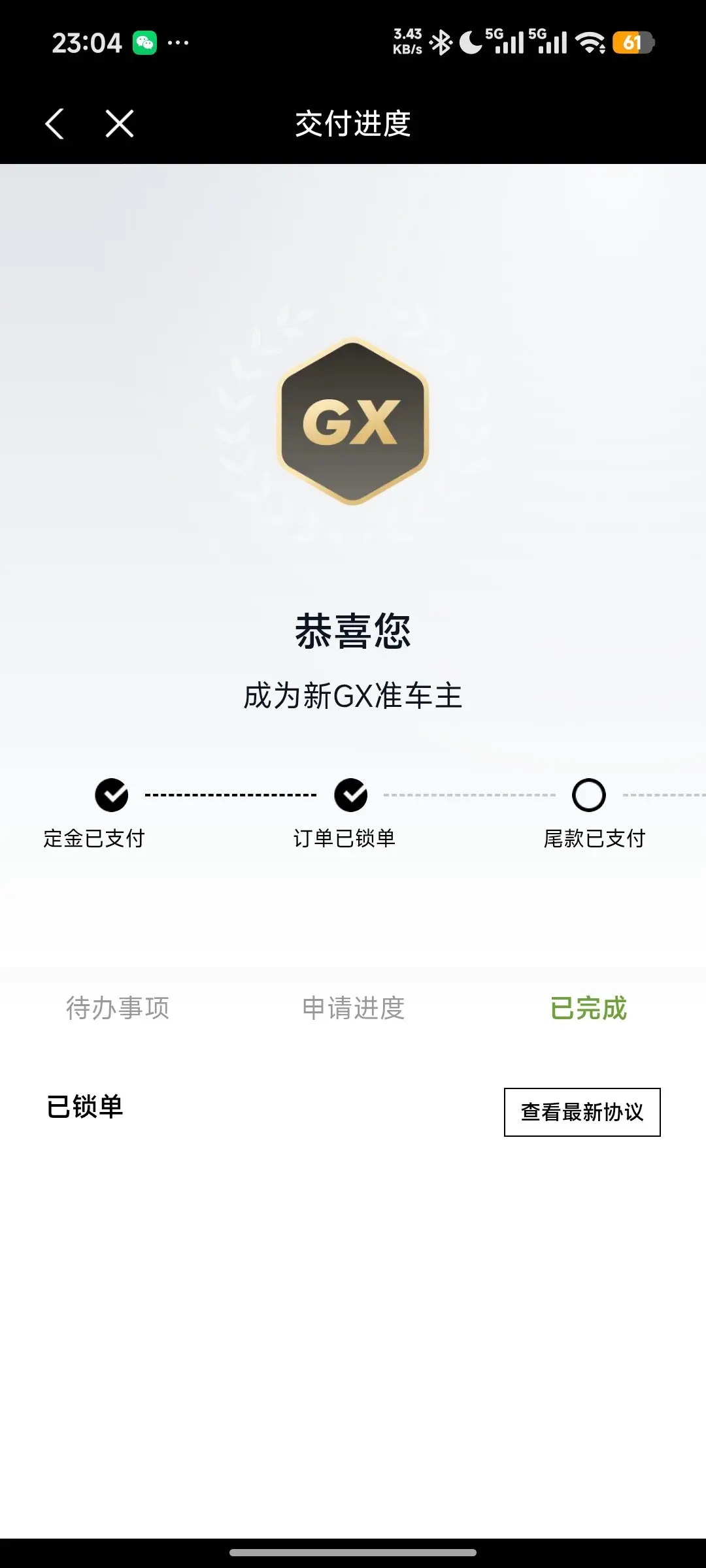706x1568 pixels.
Task: Tap the 查看最新协议 button
Action: coord(582,1112)
